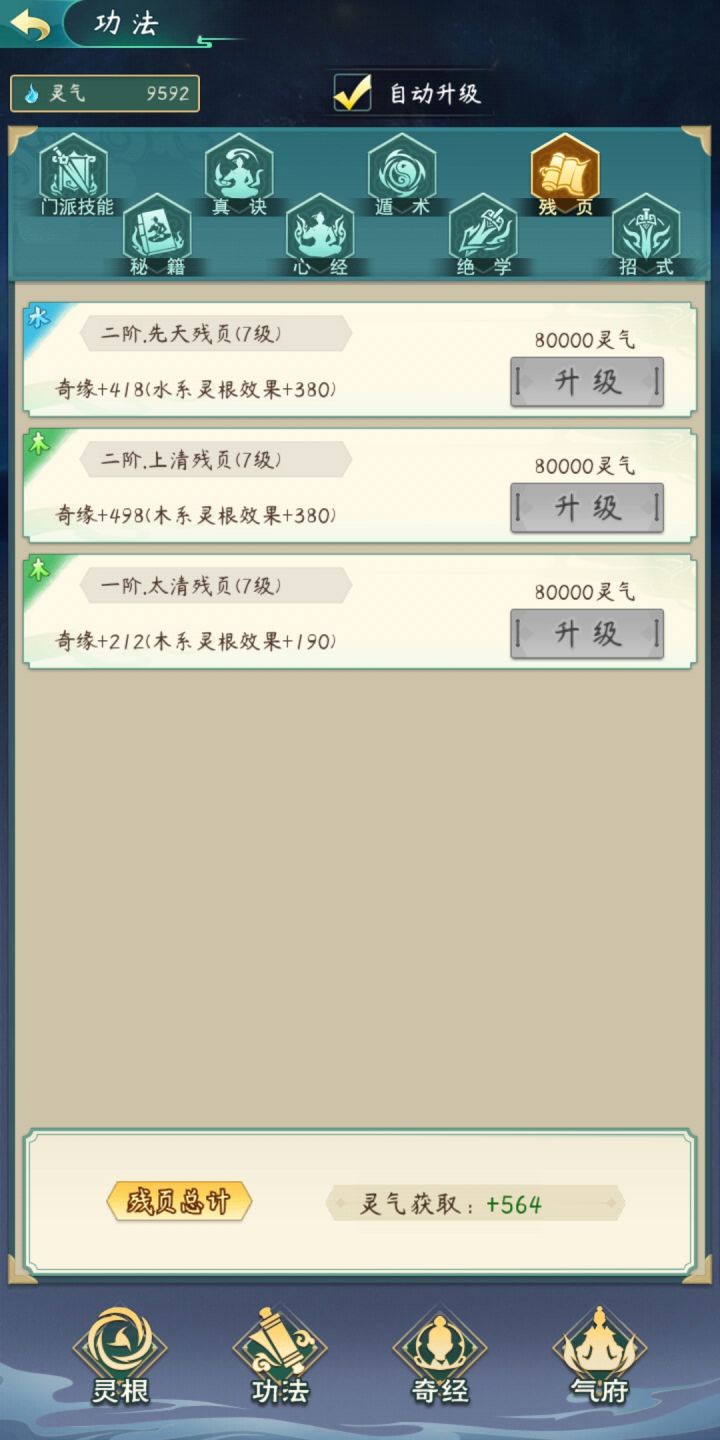This screenshot has width=720, height=1440.
Task: Switch to the 遁术 escape arts icon
Action: [400, 172]
